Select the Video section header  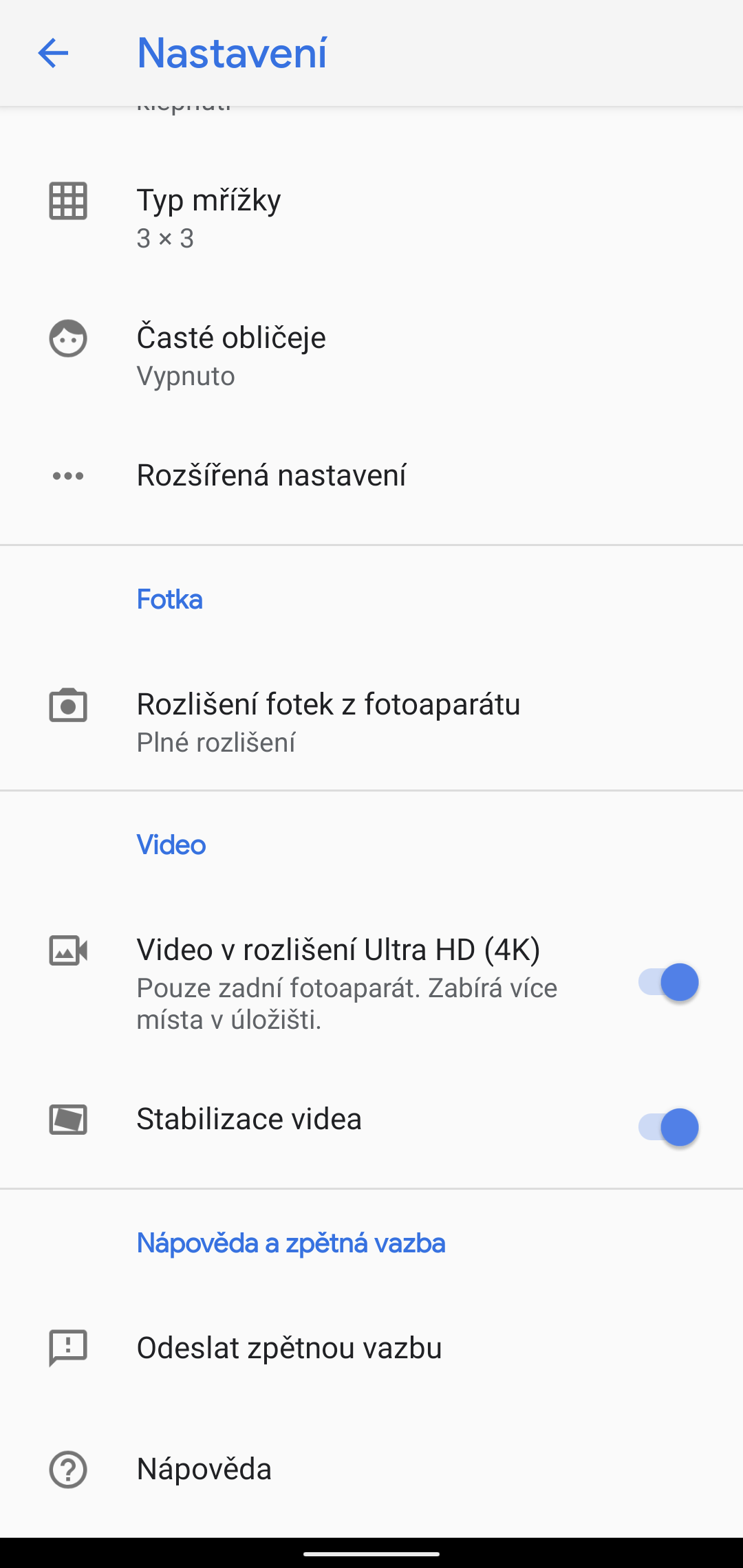coord(171,846)
